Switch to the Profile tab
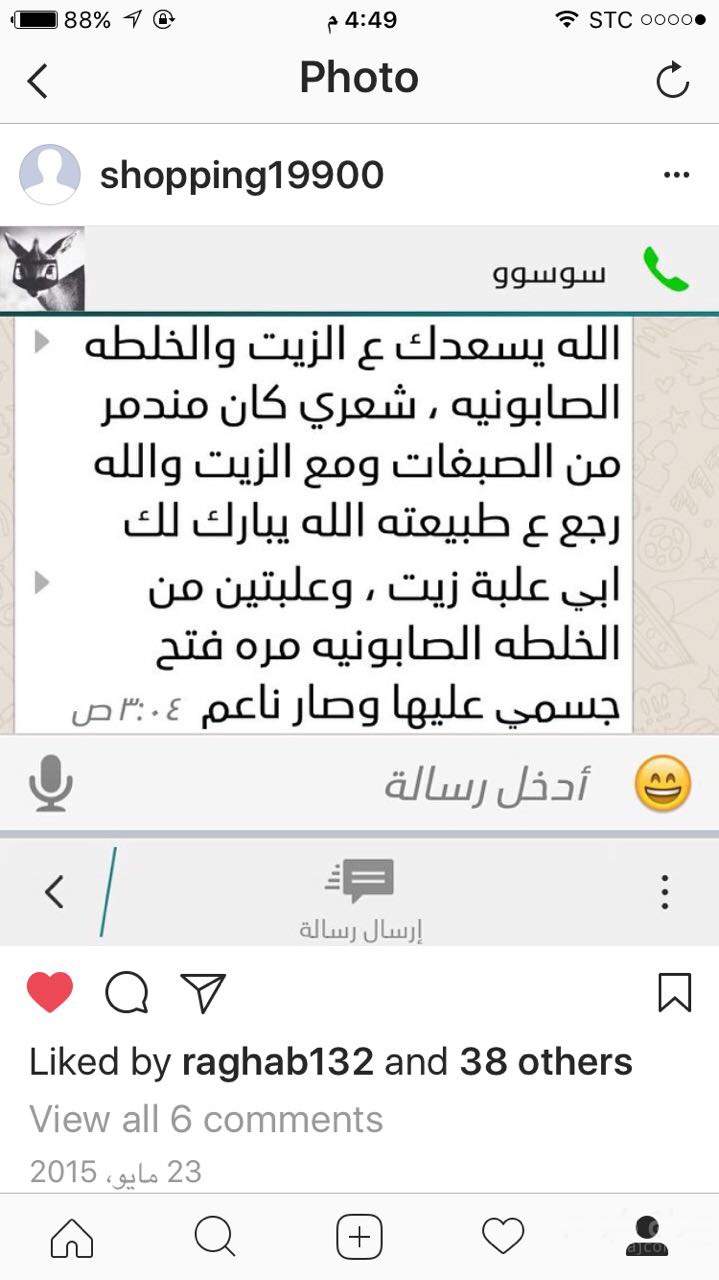719x1280 pixels. [x=647, y=1237]
